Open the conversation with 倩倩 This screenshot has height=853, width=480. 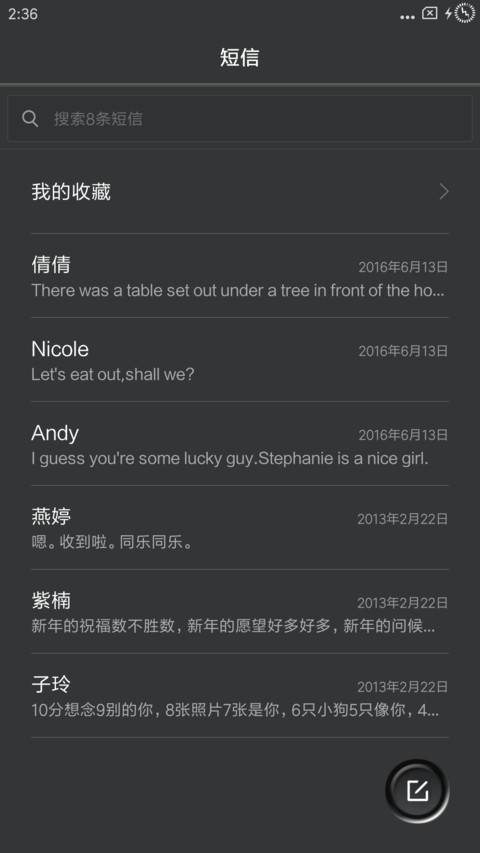[239, 276]
